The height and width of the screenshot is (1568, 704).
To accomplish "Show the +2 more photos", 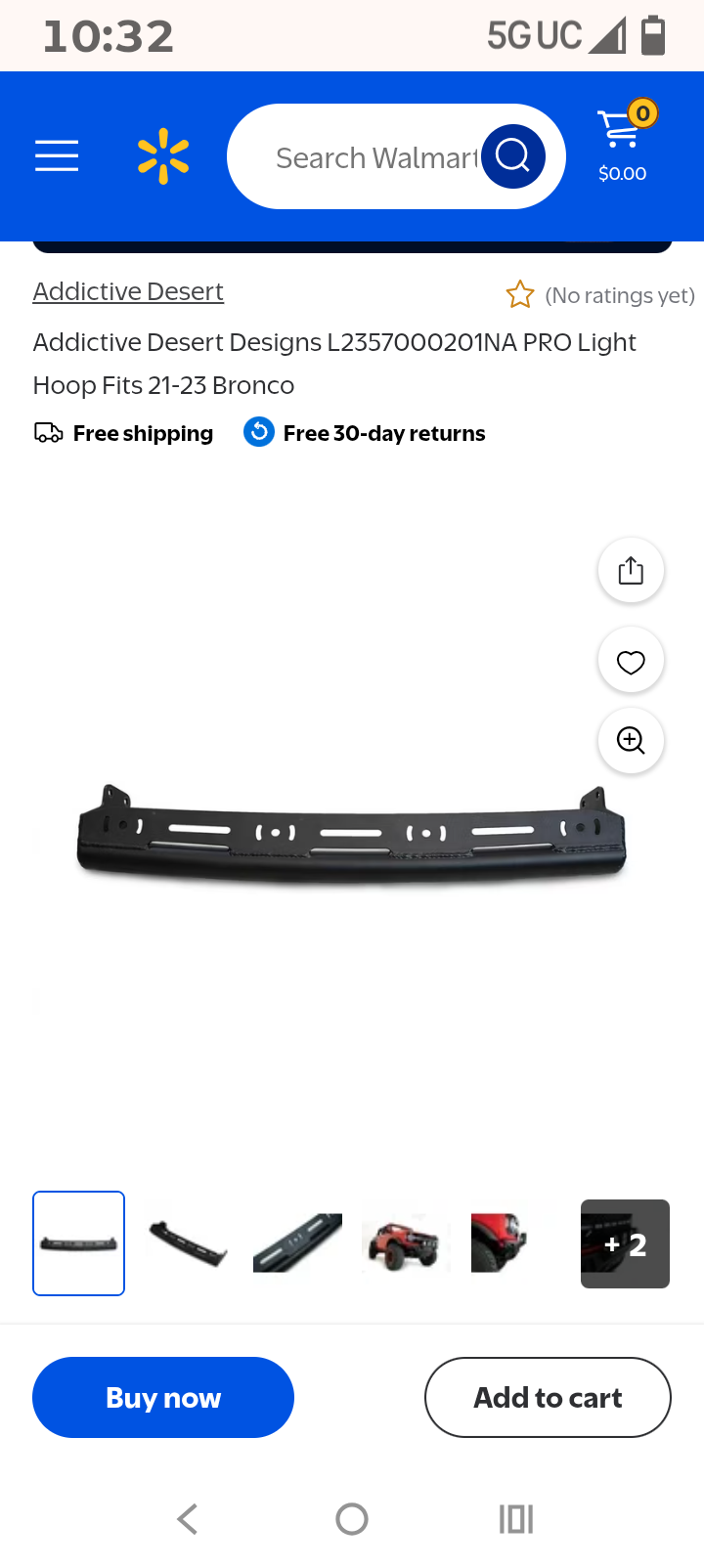I will 625,1243.
